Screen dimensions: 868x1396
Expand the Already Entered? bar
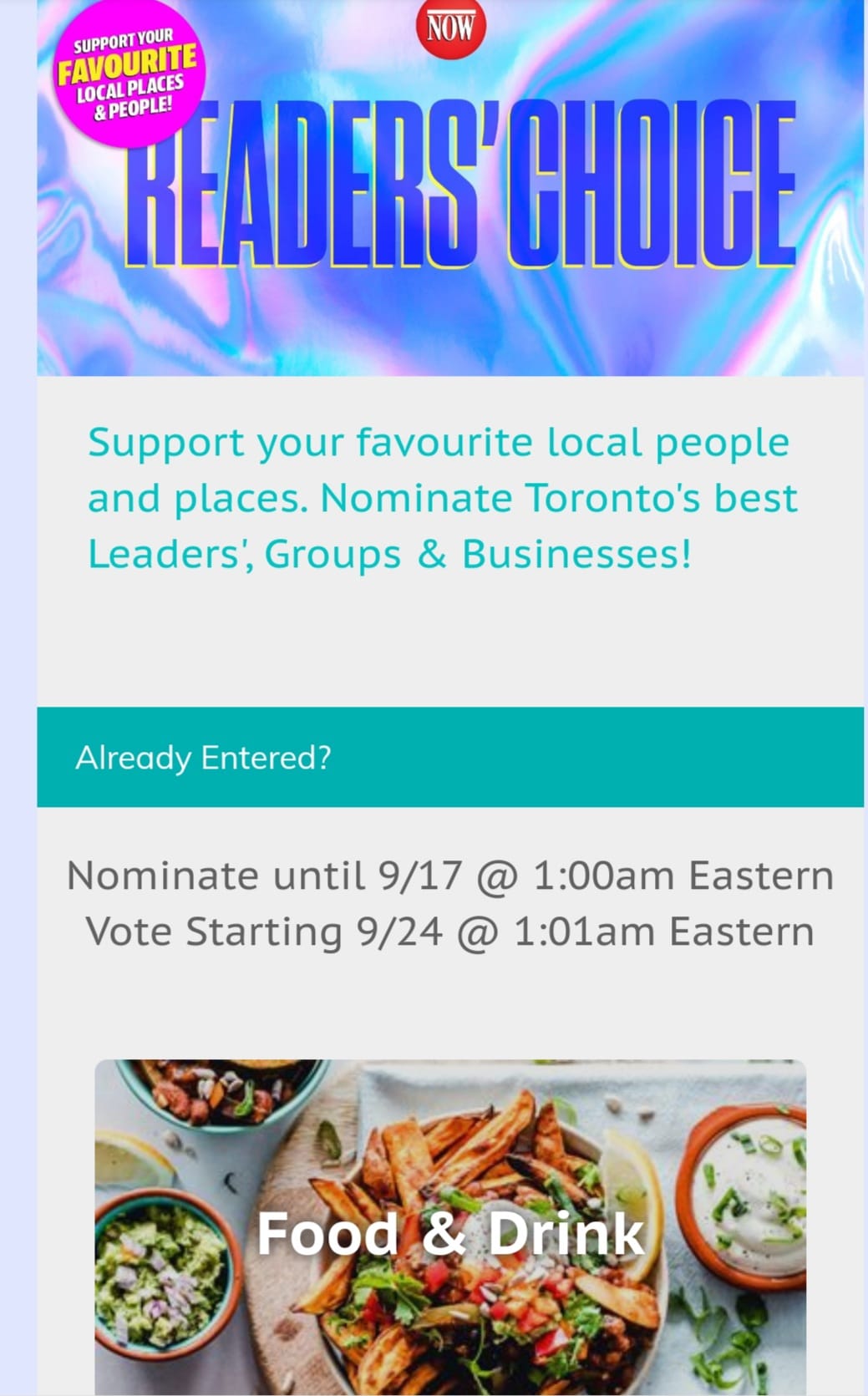pyautogui.click(x=449, y=757)
